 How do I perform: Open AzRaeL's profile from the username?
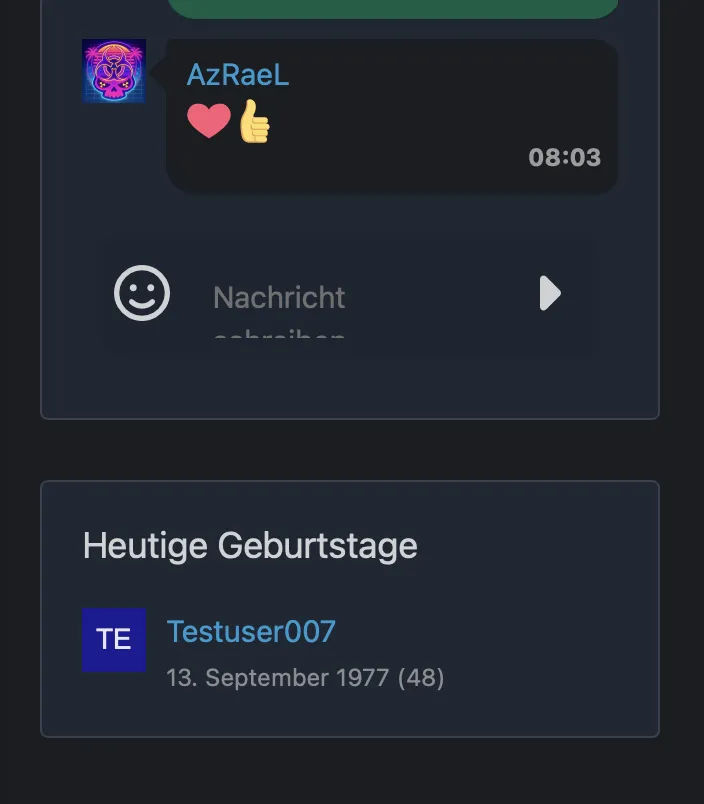tap(237, 75)
